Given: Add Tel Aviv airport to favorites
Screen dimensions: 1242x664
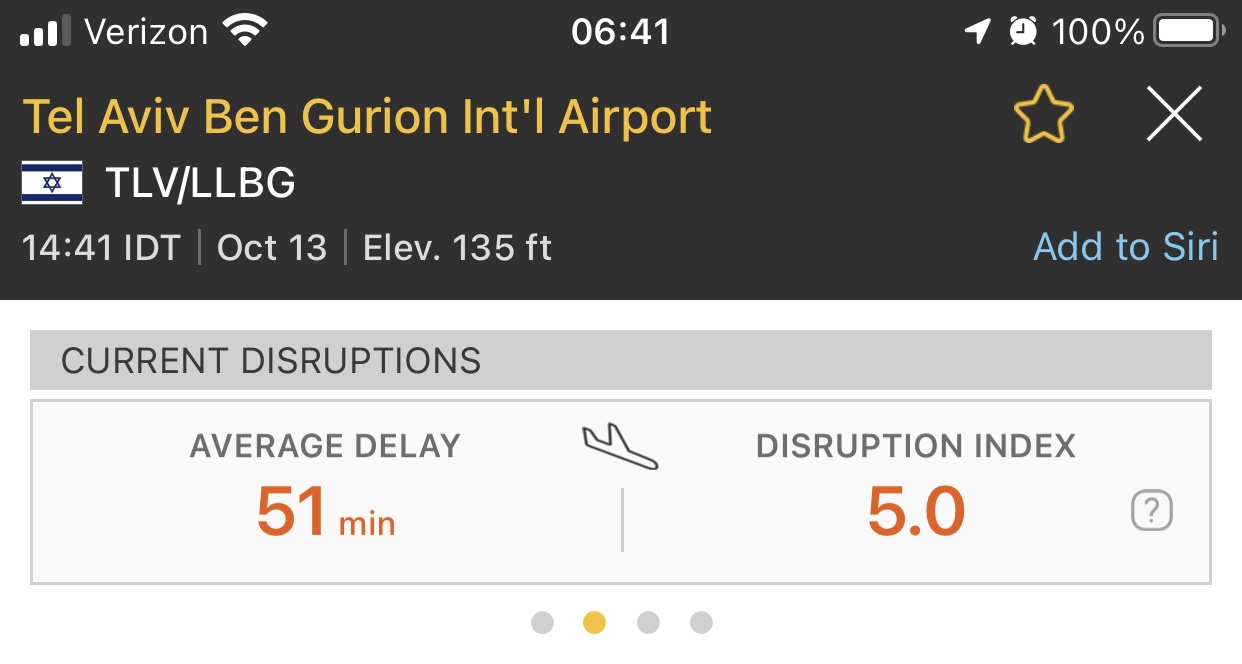Looking at the screenshot, I should 1043,115.
